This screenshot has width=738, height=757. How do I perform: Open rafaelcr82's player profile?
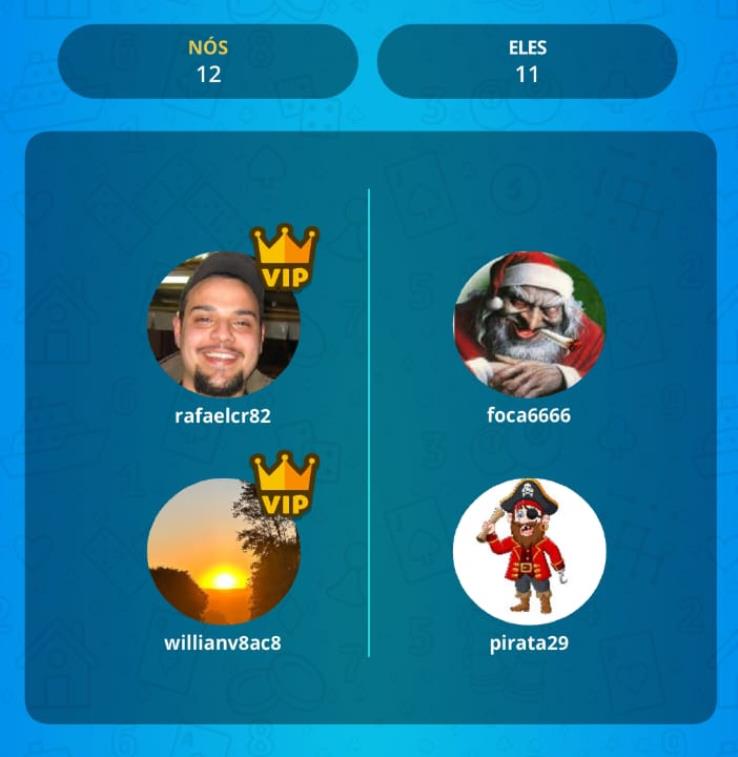pyautogui.click(x=223, y=325)
